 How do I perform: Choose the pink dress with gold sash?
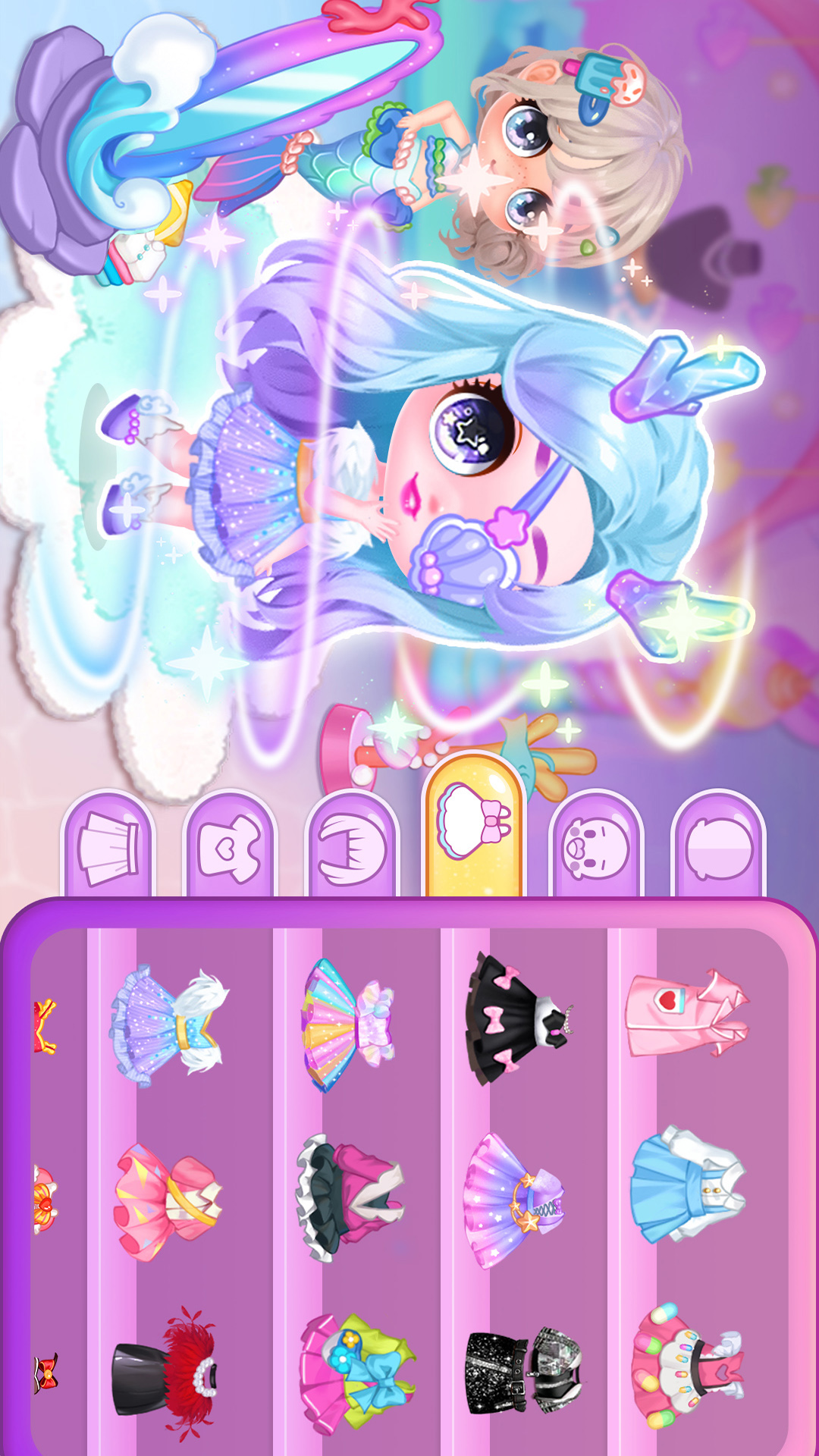pos(167,1202)
